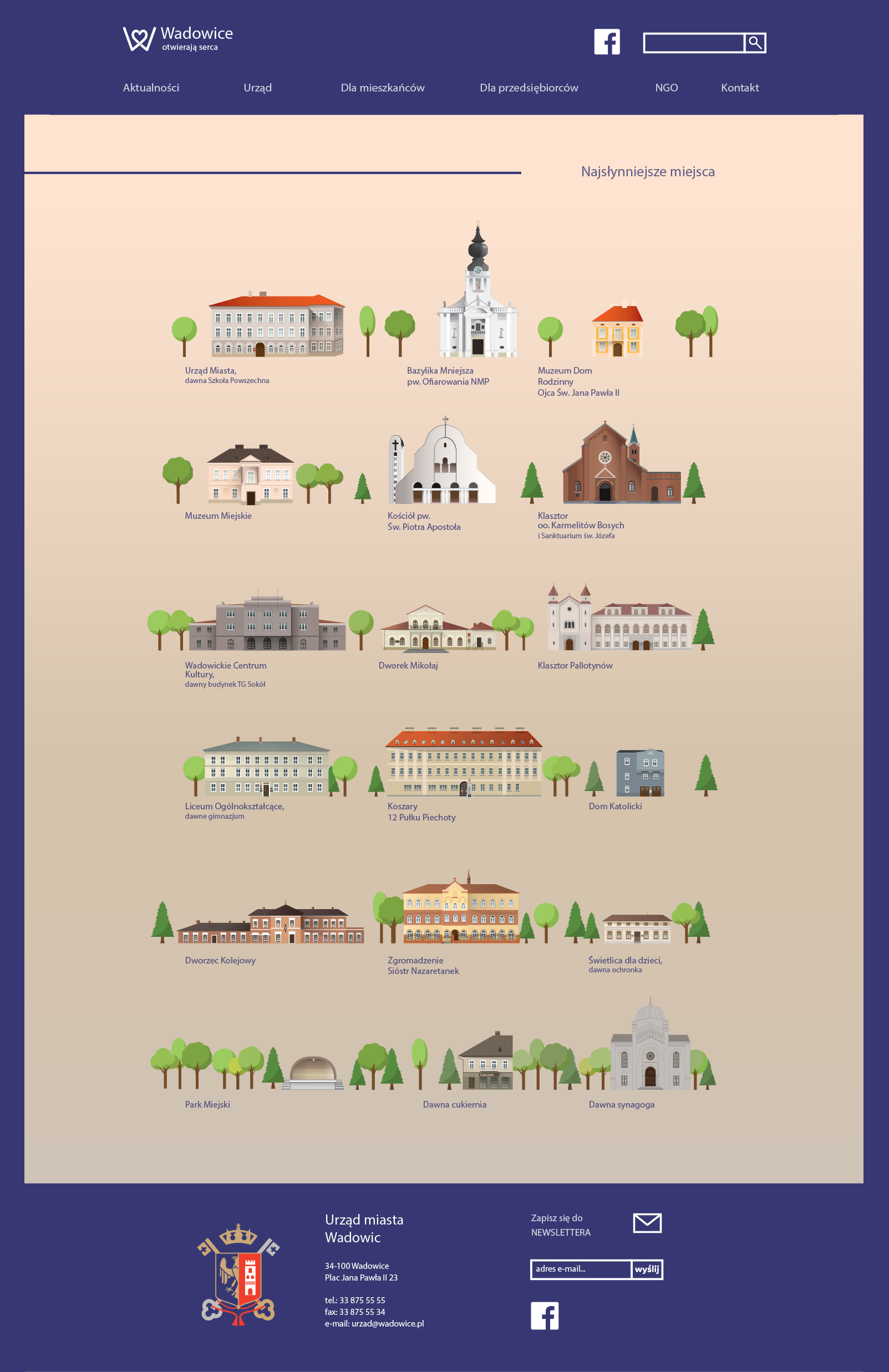Open the Facebook icon in the footer
This screenshot has height=1372, width=889.
[x=545, y=1315]
